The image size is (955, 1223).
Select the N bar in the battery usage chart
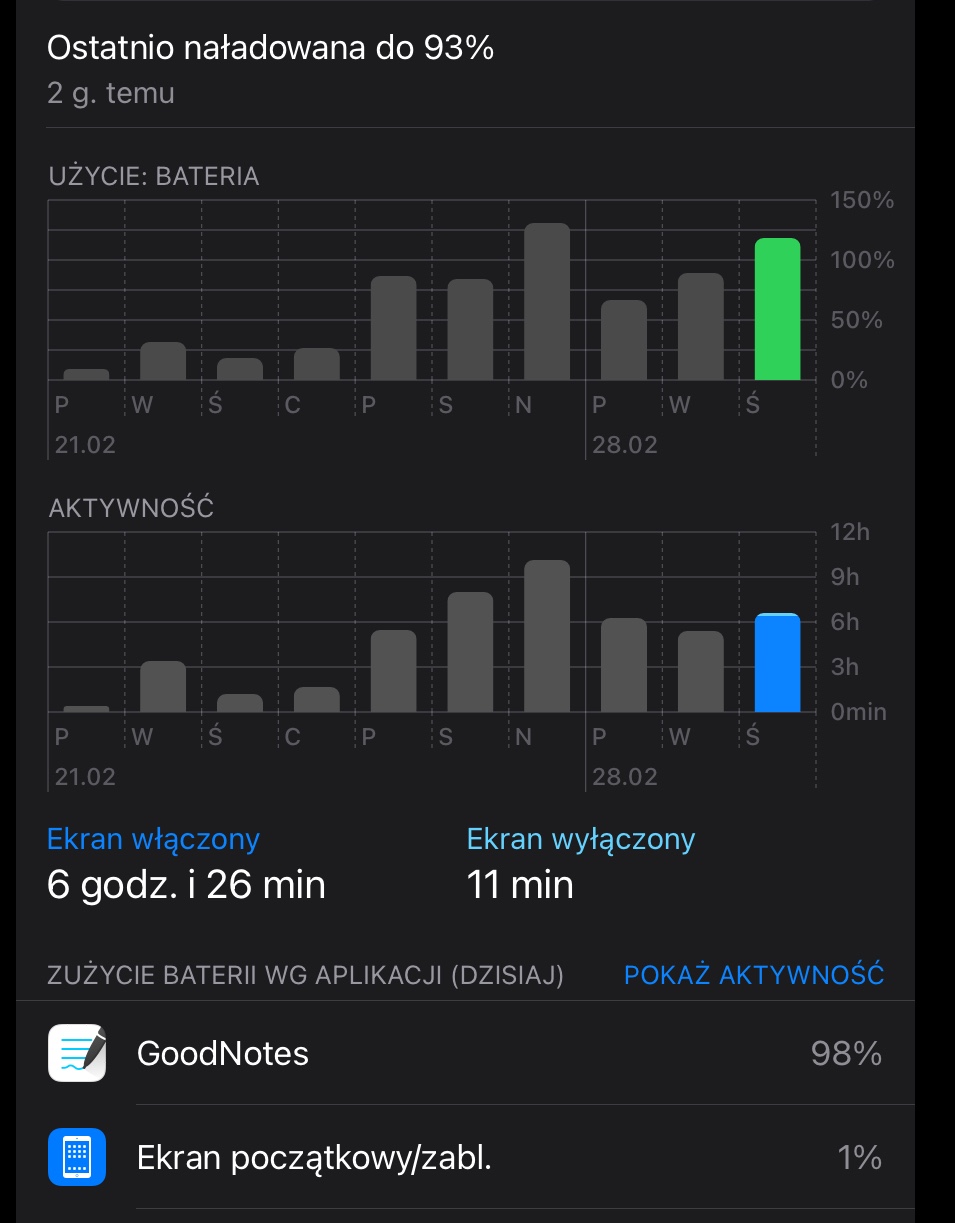pos(547,302)
